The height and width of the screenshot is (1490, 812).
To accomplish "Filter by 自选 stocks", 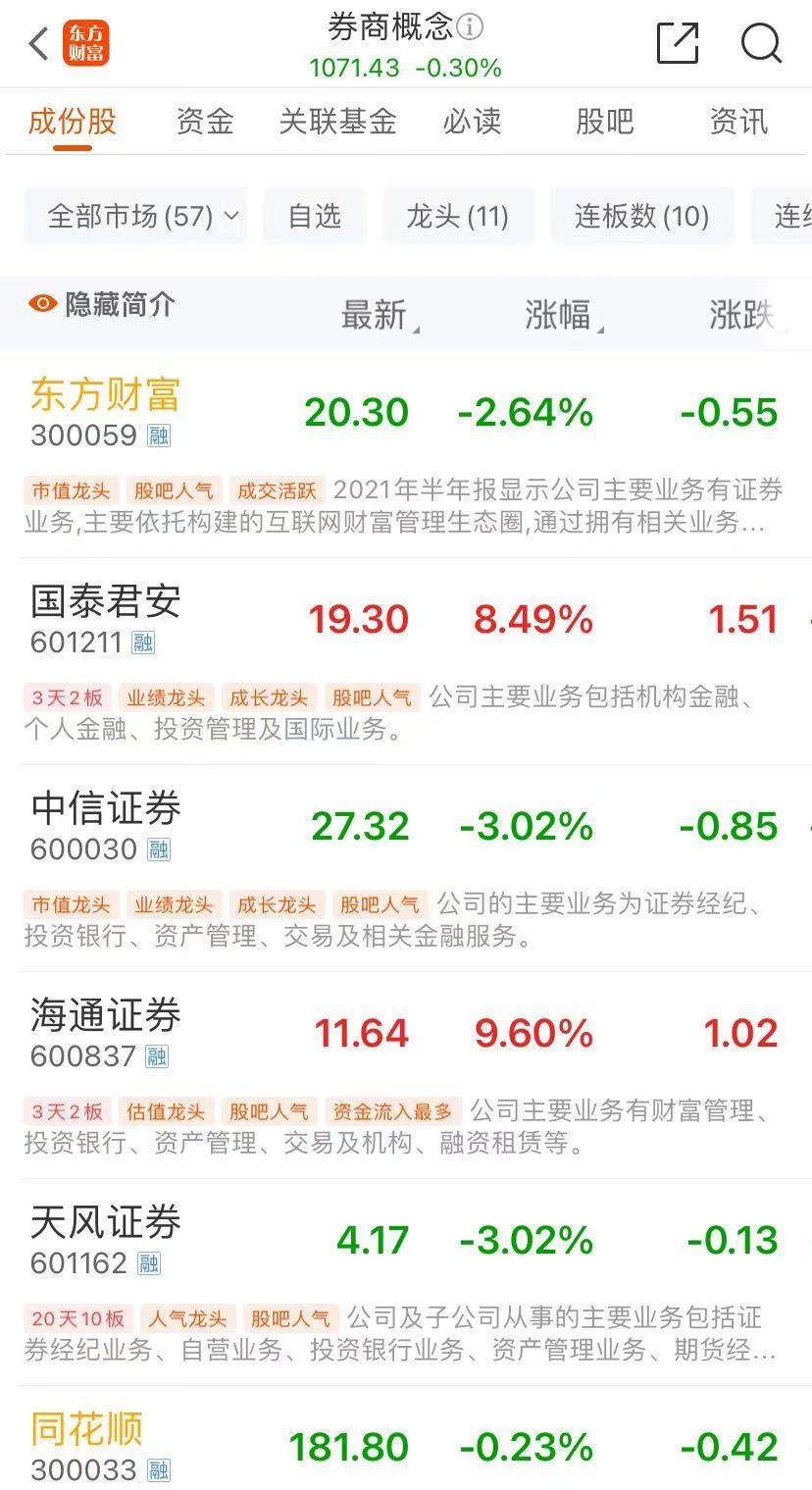I will (315, 216).
